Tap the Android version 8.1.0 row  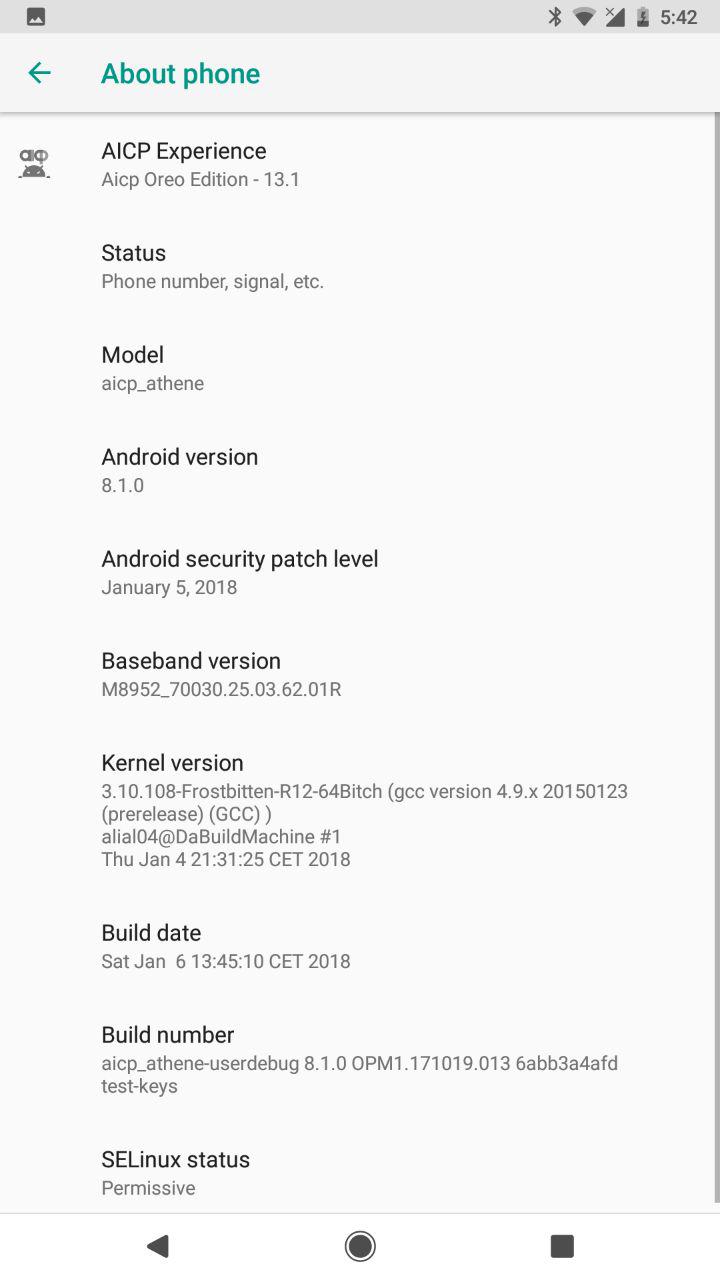[x=360, y=471]
